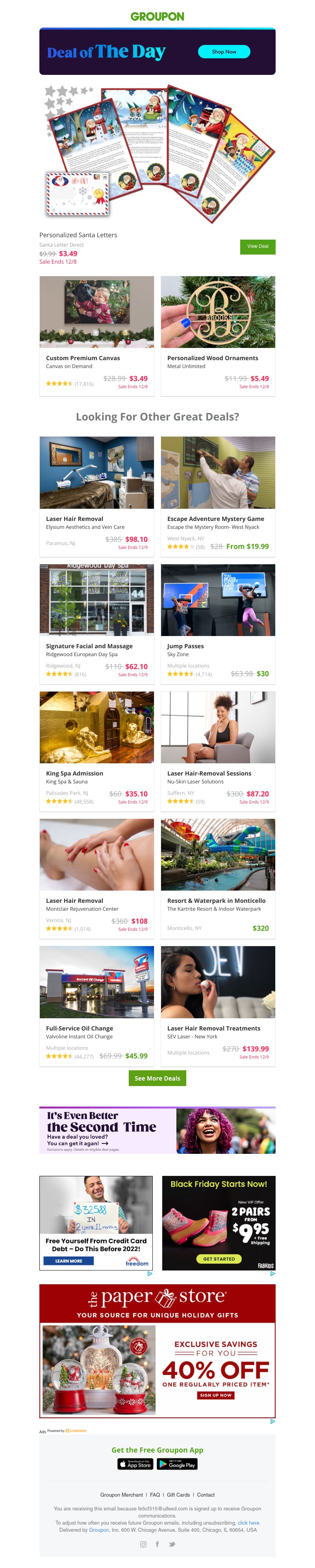This screenshot has width=315, height=1568.
Task: Tap Sign Up Now in the Paper Store ad
Action: 216,1395
